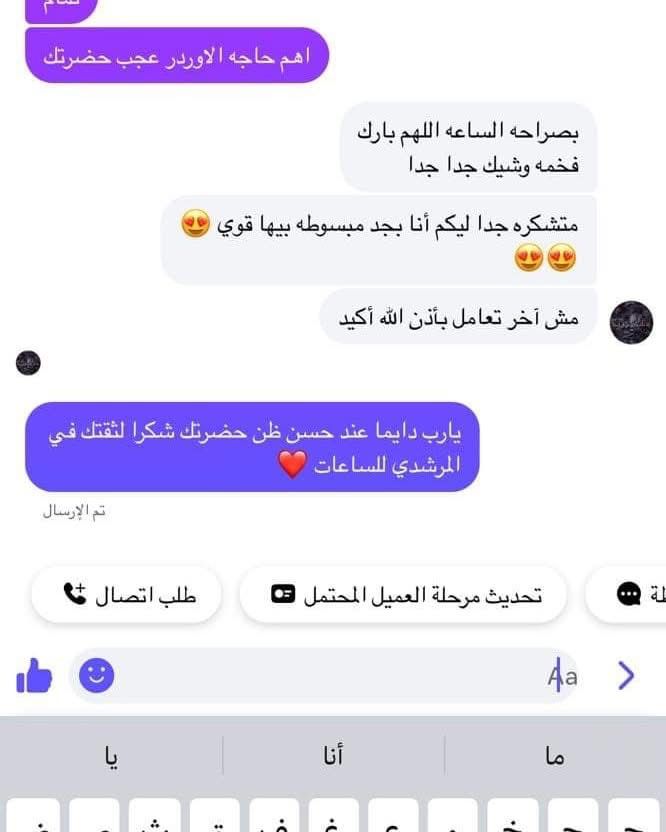Open the customer's profile avatar
666x832 pixels.
pos(631,322)
